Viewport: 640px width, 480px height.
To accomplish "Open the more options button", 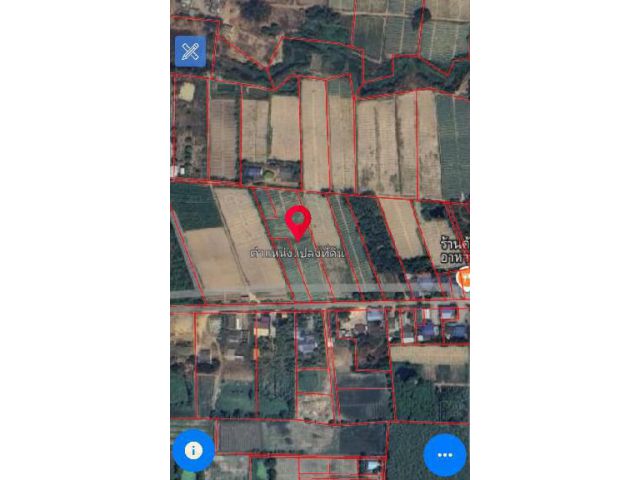I will (x=445, y=455).
